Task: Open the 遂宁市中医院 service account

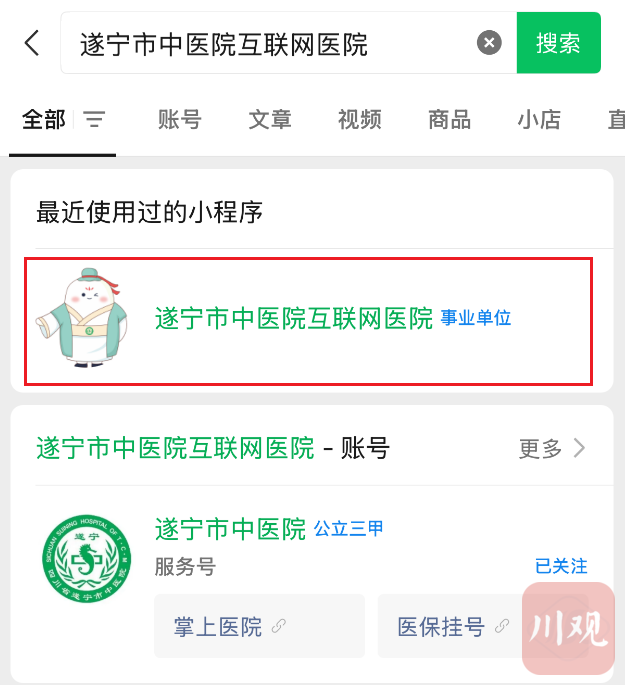Action: point(230,529)
